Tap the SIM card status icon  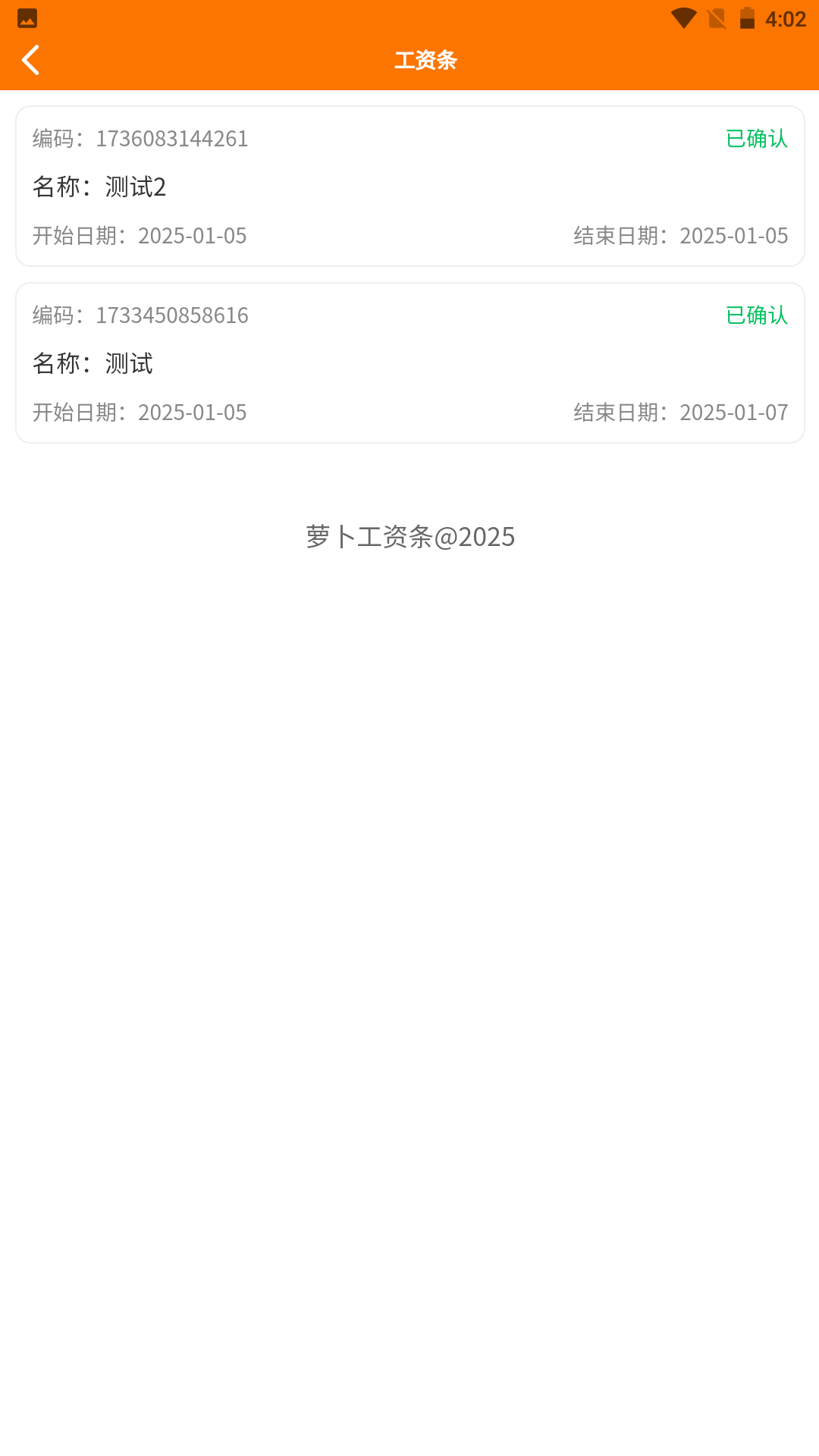pyautogui.click(x=717, y=17)
